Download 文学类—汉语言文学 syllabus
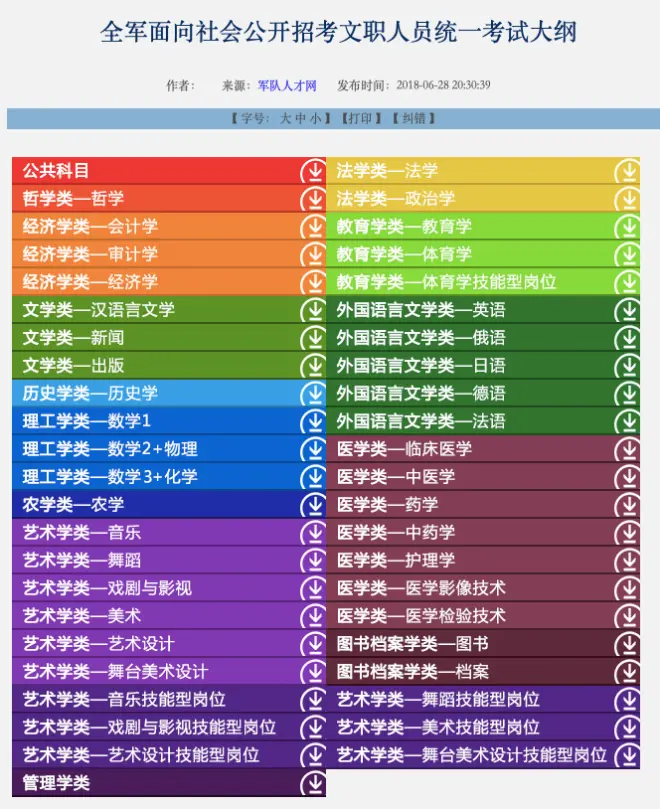 pyautogui.click(x=313, y=310)
